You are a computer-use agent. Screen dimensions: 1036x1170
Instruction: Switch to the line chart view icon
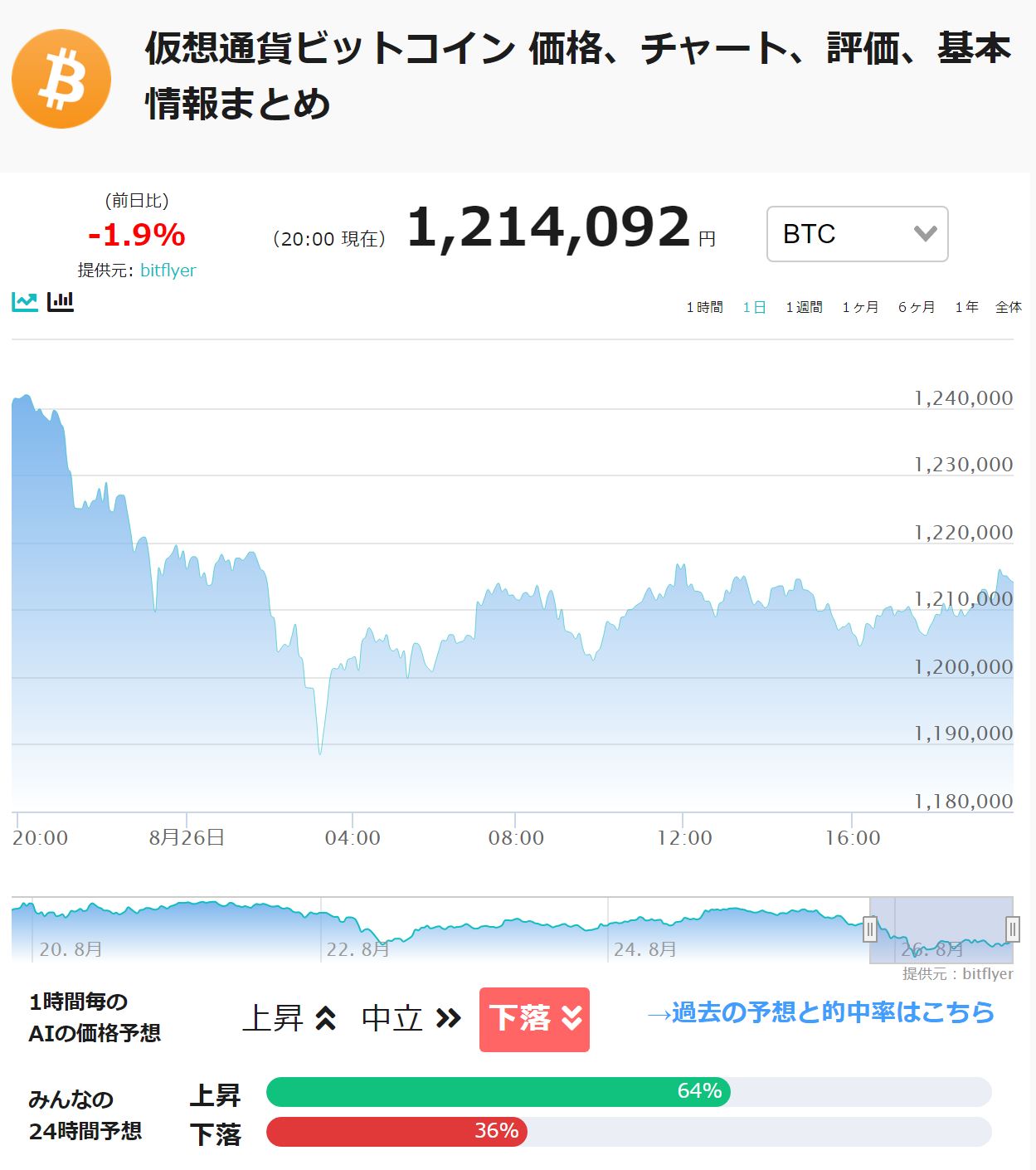point(25,301)
